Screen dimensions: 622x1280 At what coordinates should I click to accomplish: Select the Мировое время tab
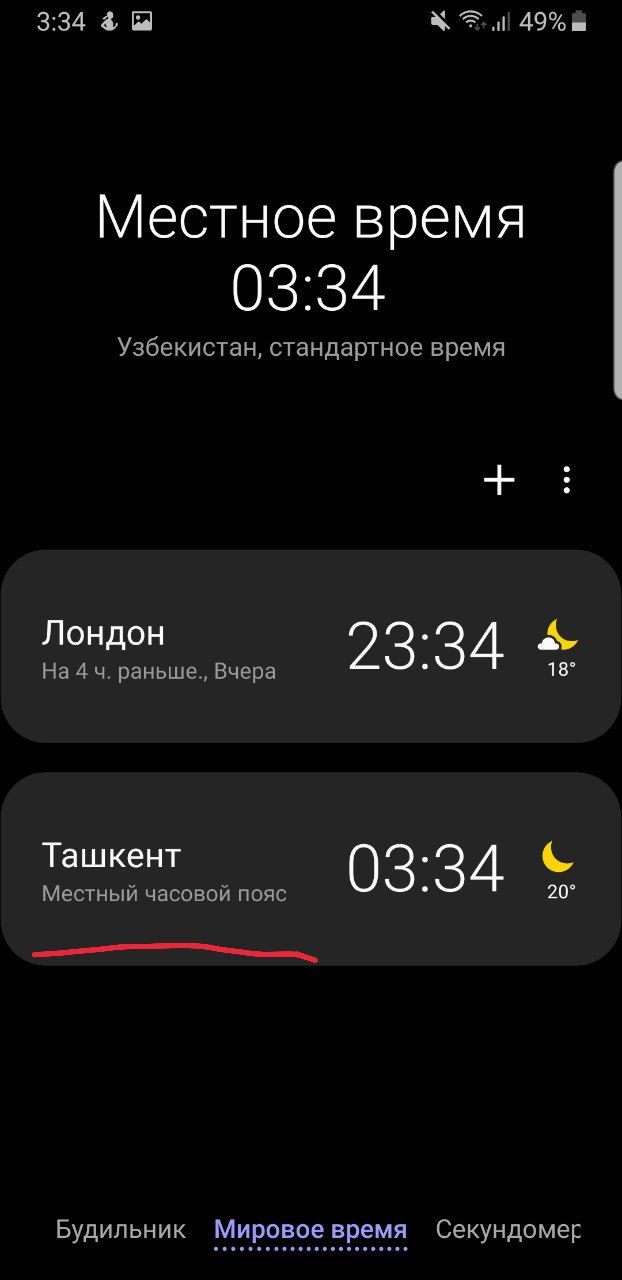[311, 1229]
